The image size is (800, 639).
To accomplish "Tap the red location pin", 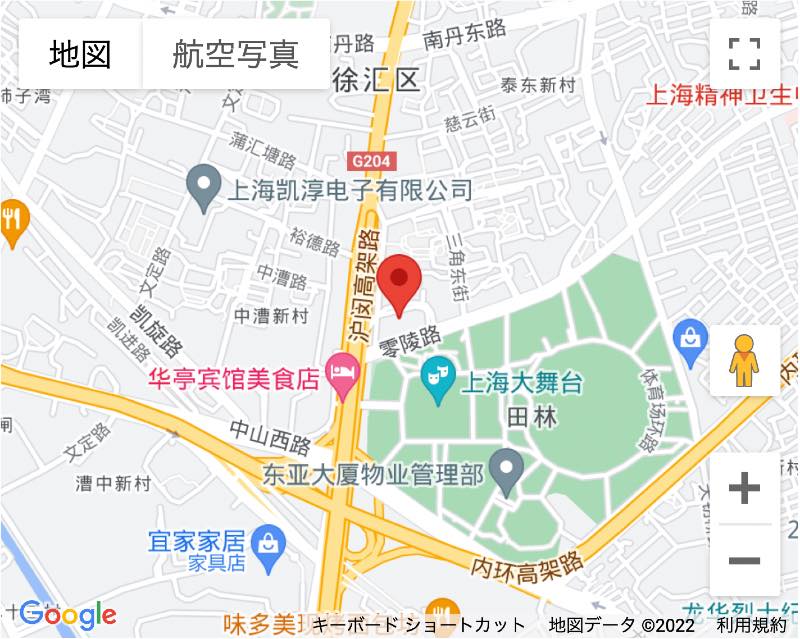I will (x=401, y=282).
